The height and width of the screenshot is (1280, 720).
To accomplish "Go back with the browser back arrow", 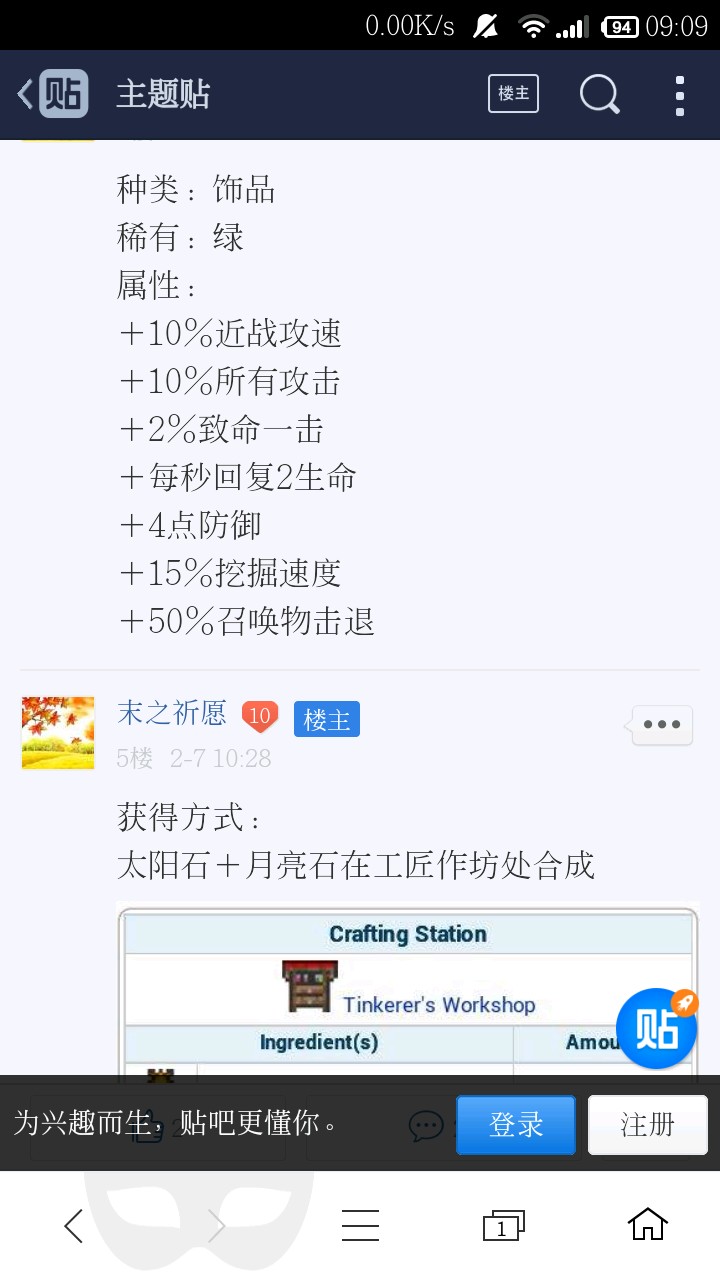I will pos(73,1225).
